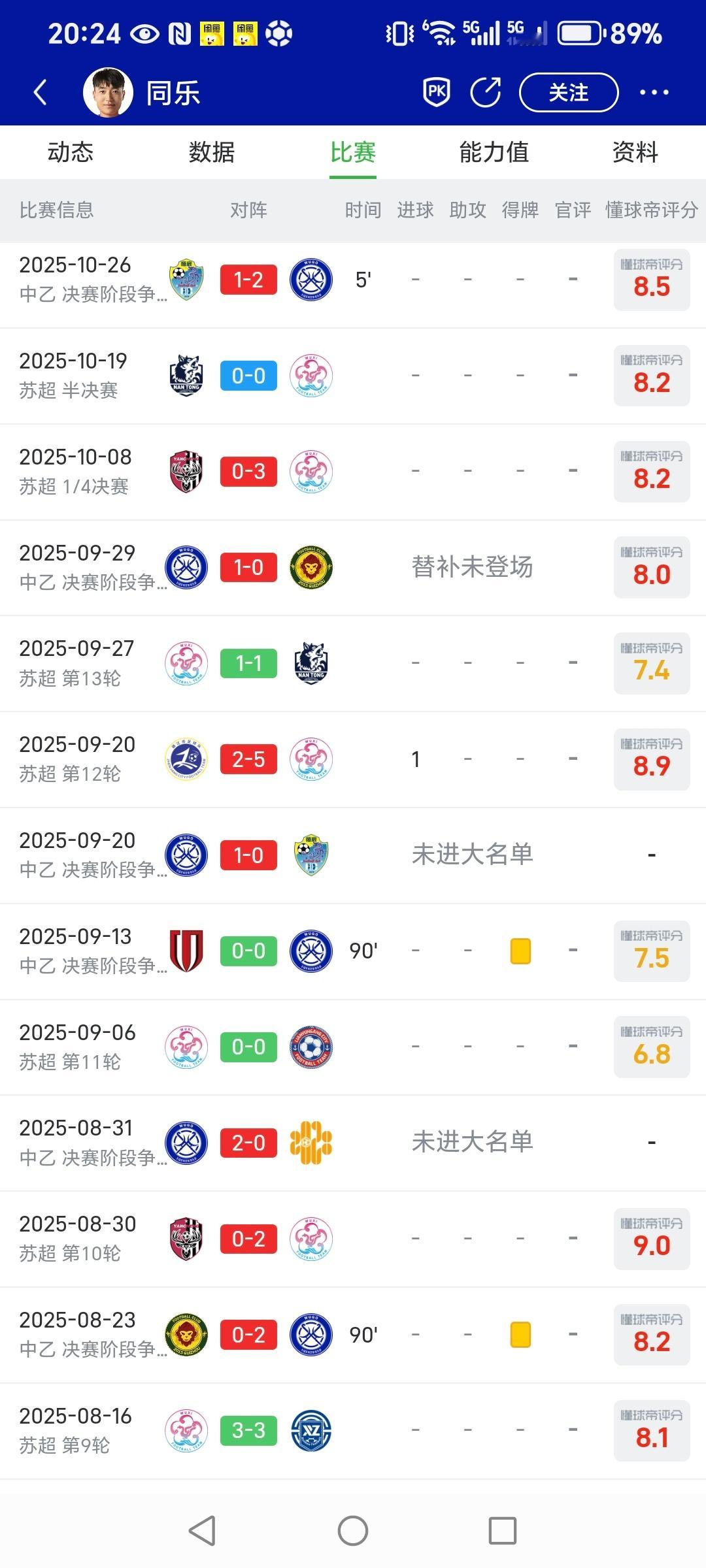Viewport: 706px width, 1568px height.
Task: Switch to the 数据 tab
Action: 211,152
